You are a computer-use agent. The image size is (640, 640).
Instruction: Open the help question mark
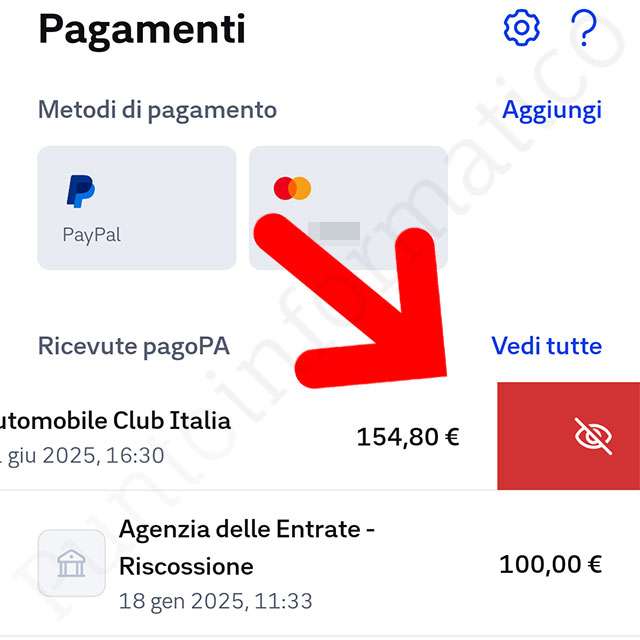[582, 29]
